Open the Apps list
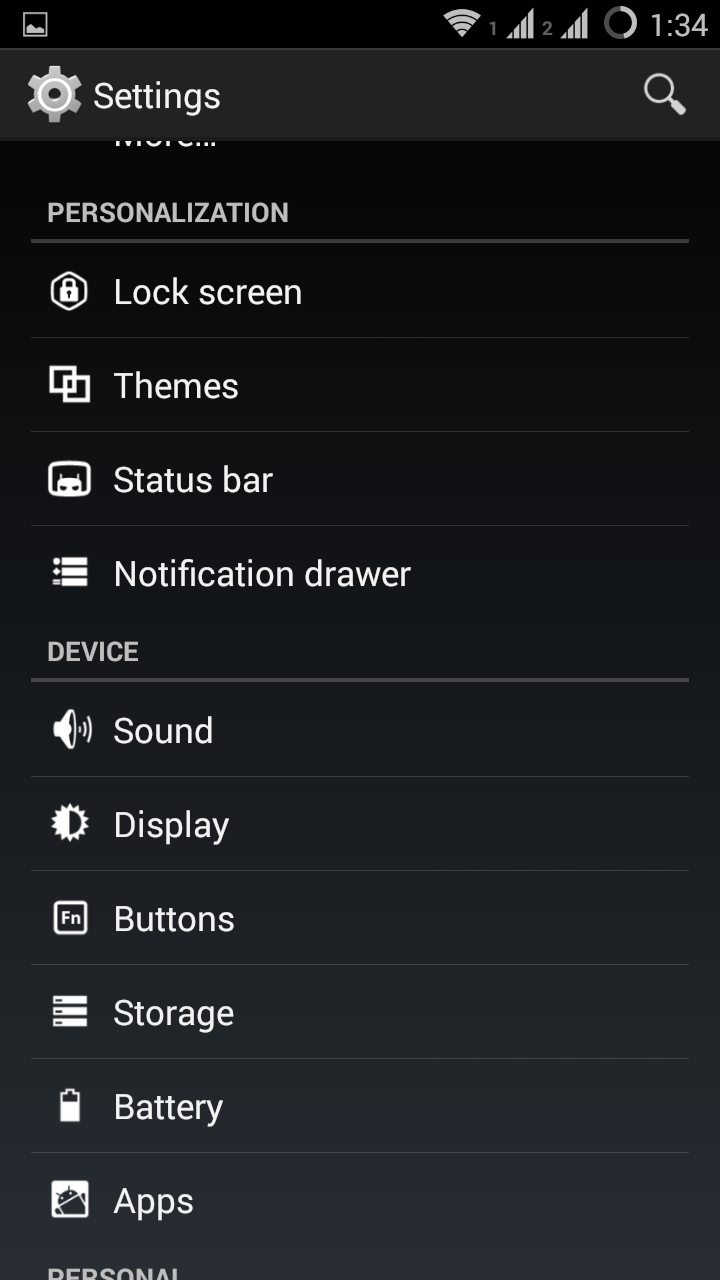 click(360, 1201)
